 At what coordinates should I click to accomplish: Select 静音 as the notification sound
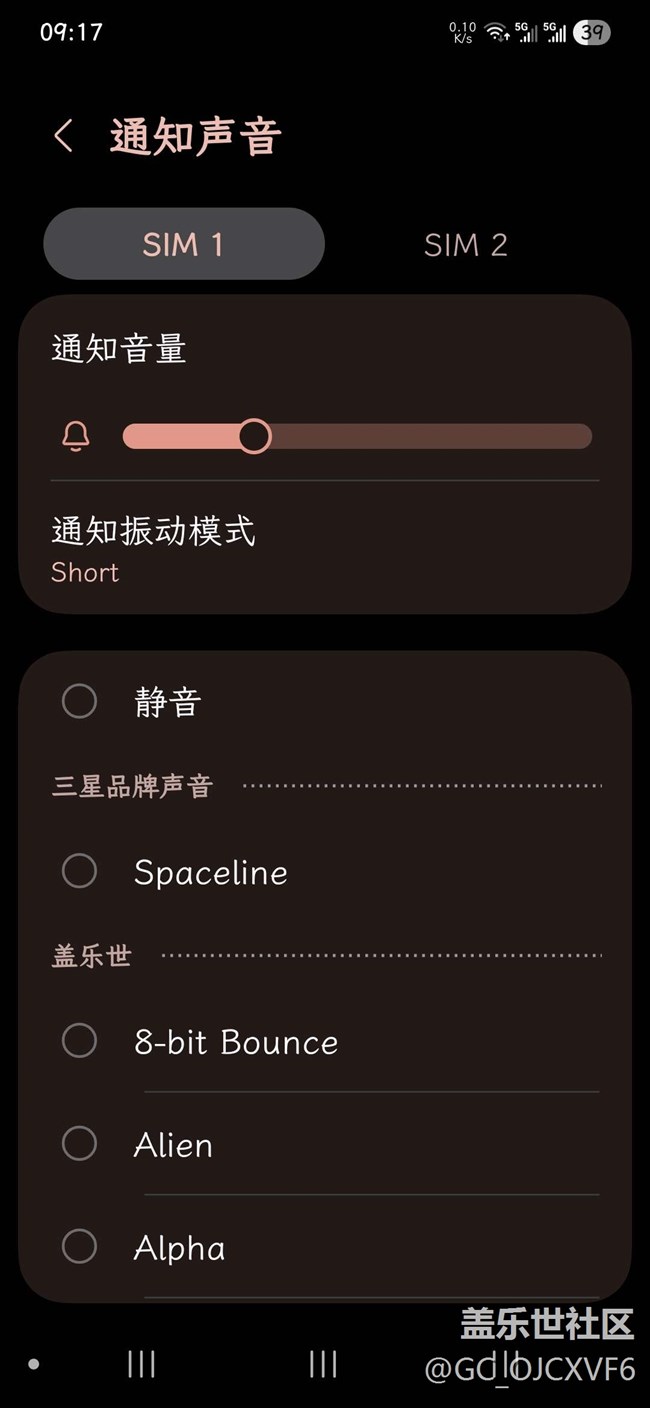(325, 702)
